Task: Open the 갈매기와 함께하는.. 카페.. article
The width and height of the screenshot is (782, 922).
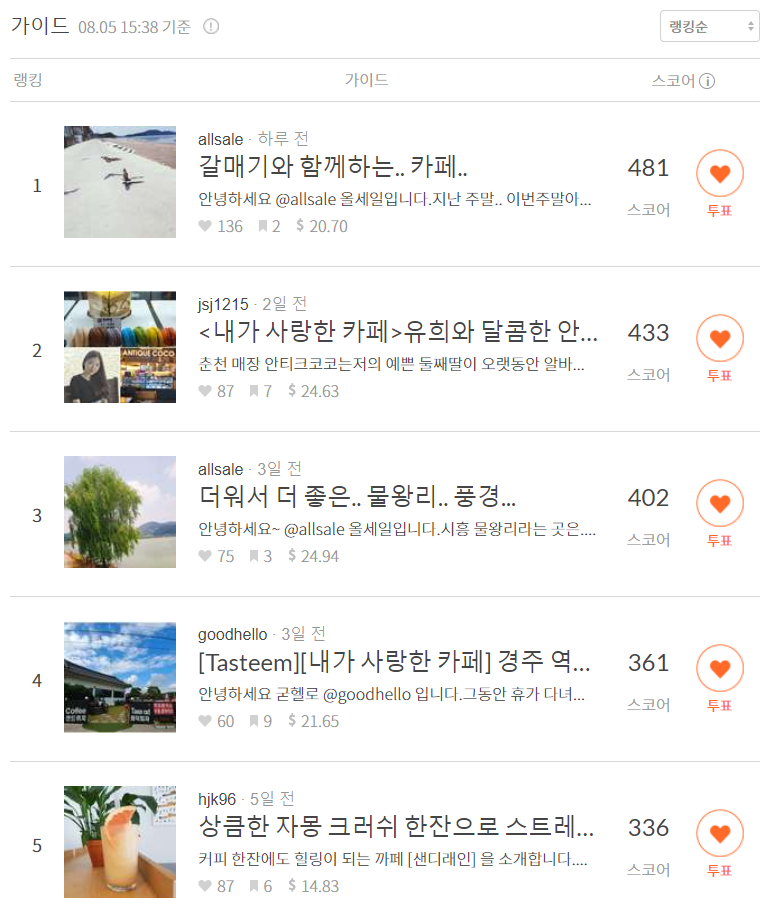Action: coord(334,167)
